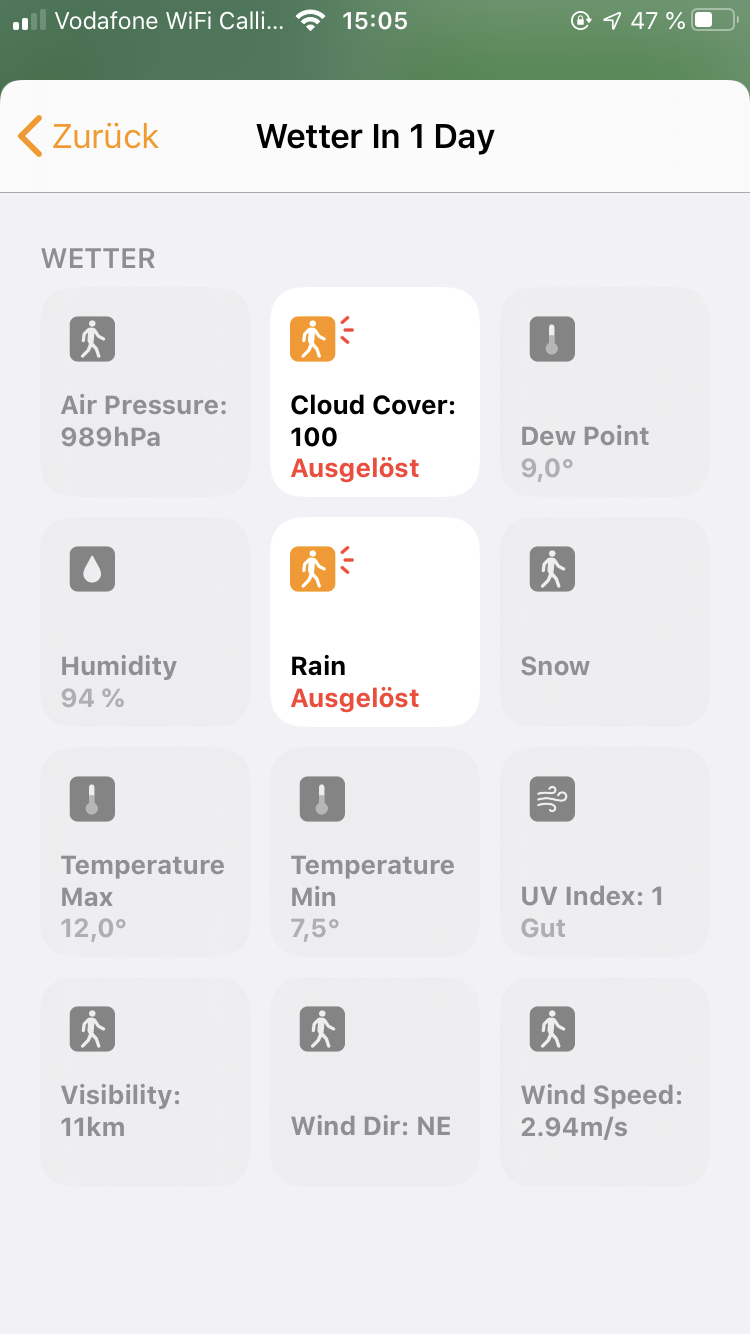Screen dimensions: 750x1334
Task: Open the Cloud Cover tile
Action: [375, 392]
